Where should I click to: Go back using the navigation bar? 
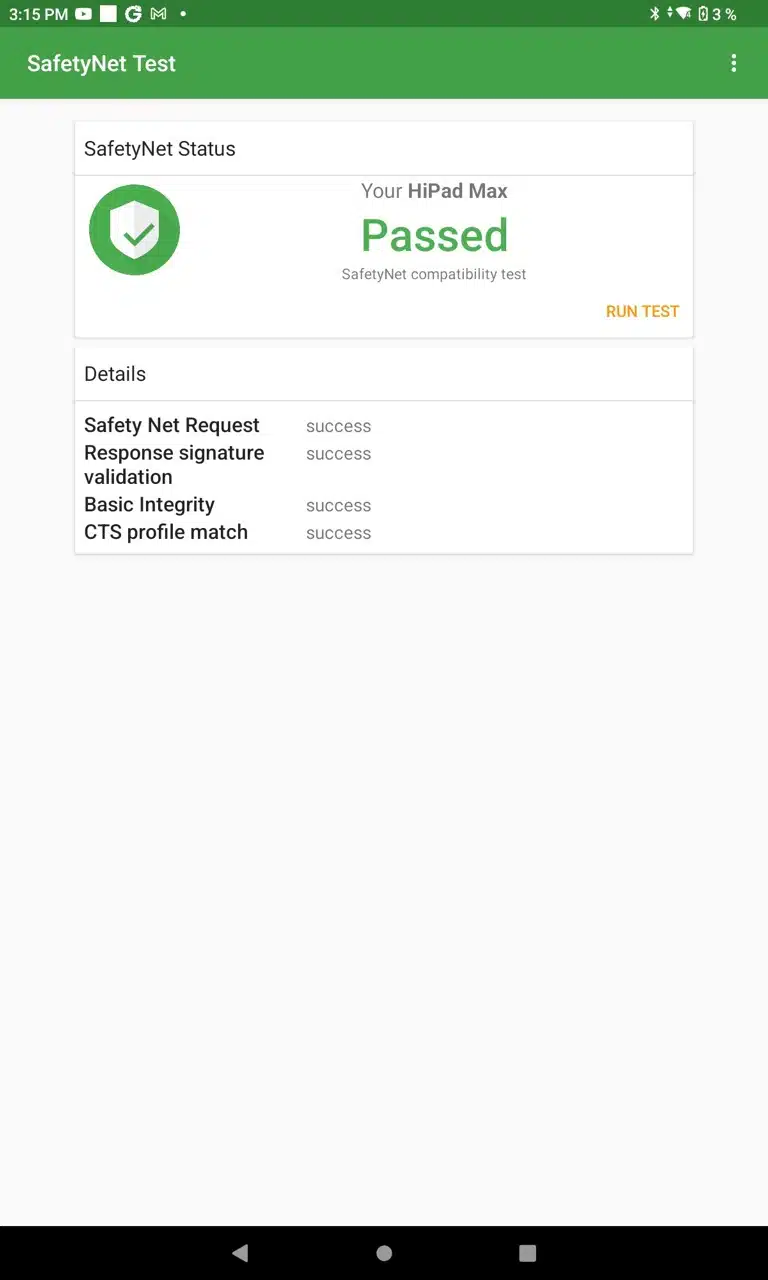coord(240,1253)
